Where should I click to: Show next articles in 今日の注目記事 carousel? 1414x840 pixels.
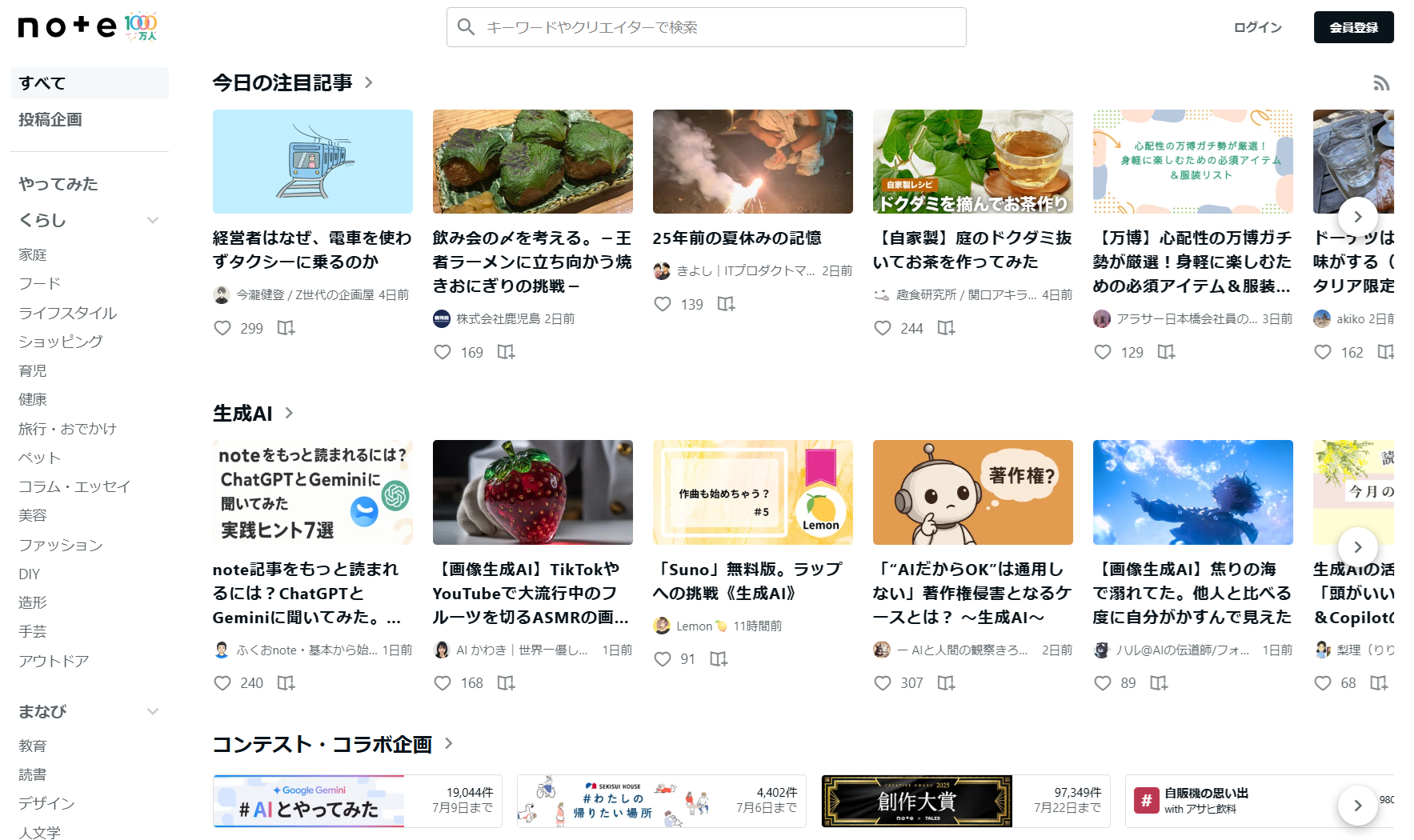point(1357,217)
